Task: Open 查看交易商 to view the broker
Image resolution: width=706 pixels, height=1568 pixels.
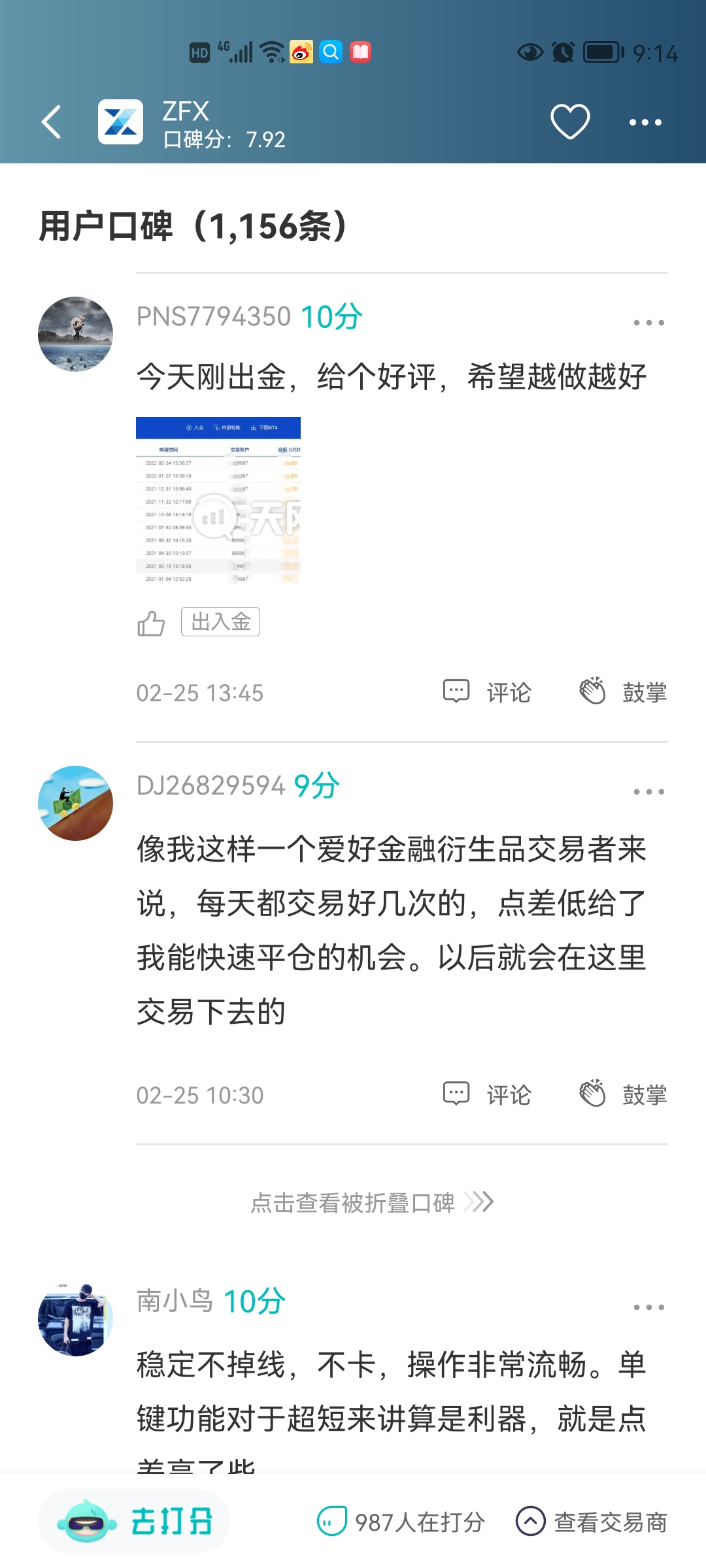Action: tap(592, 1522)
